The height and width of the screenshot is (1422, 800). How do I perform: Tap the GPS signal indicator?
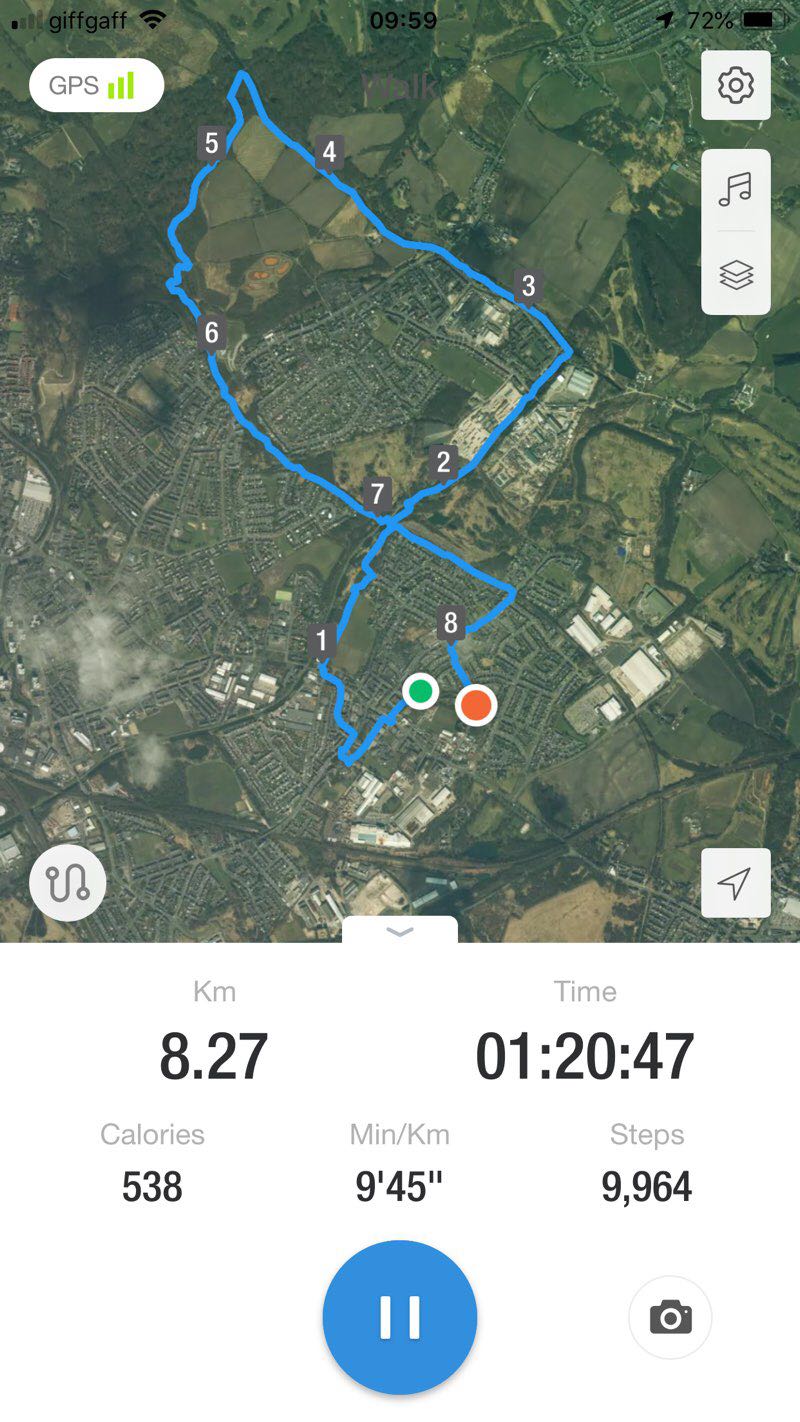tap(96, 85)
